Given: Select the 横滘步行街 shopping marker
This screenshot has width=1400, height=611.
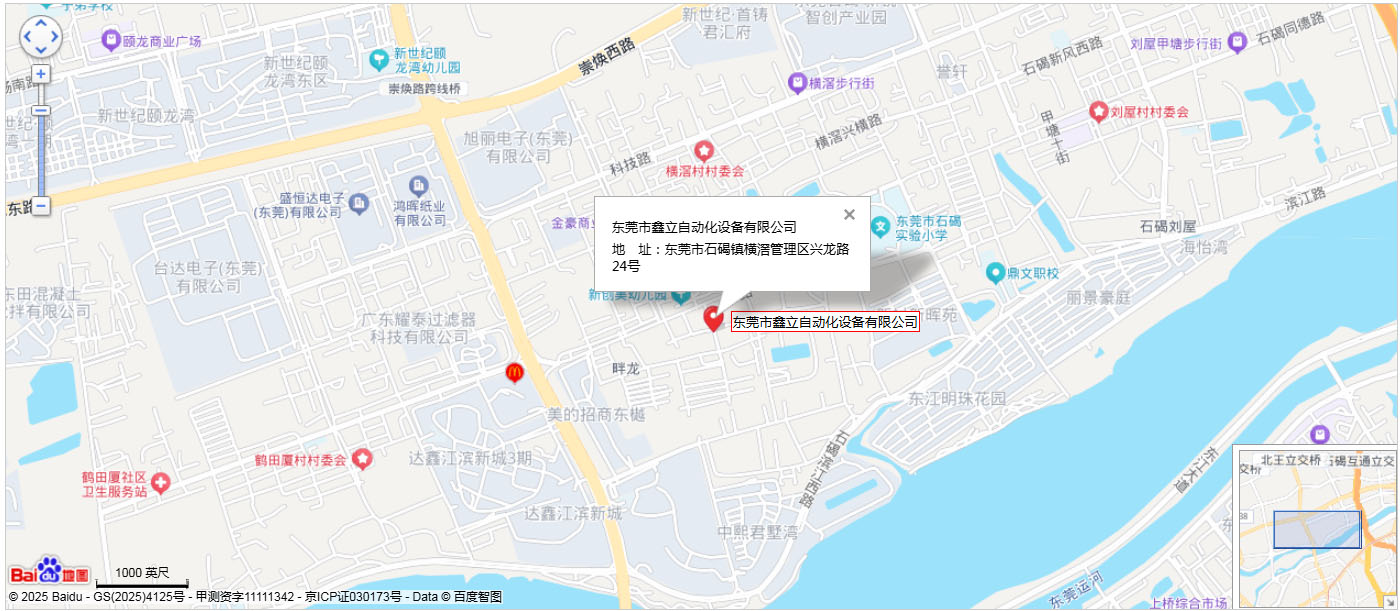Looking at the screenshot, I should tap(797, 82).
